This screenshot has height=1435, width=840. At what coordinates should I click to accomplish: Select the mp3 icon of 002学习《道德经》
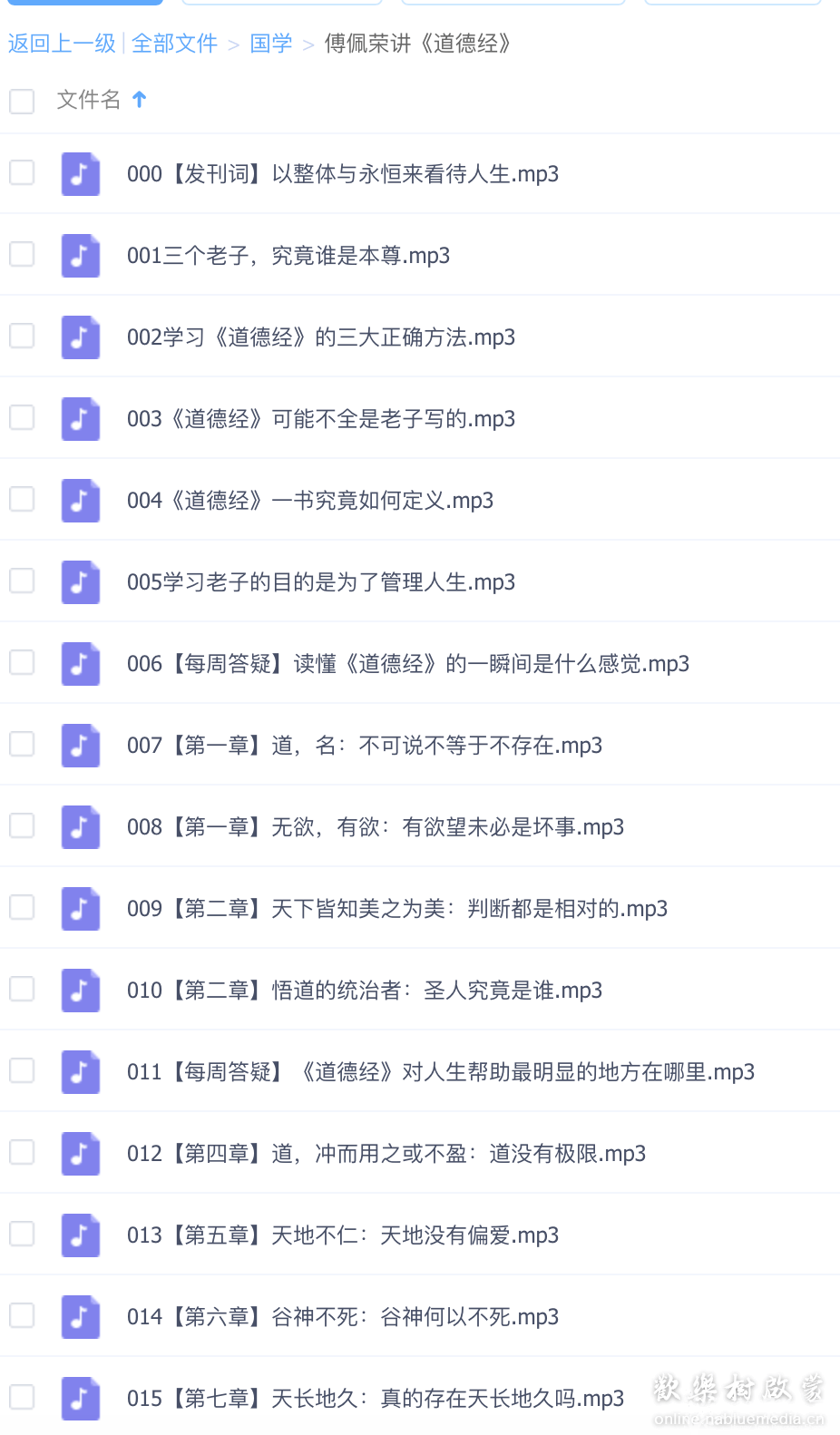point(80,337)
